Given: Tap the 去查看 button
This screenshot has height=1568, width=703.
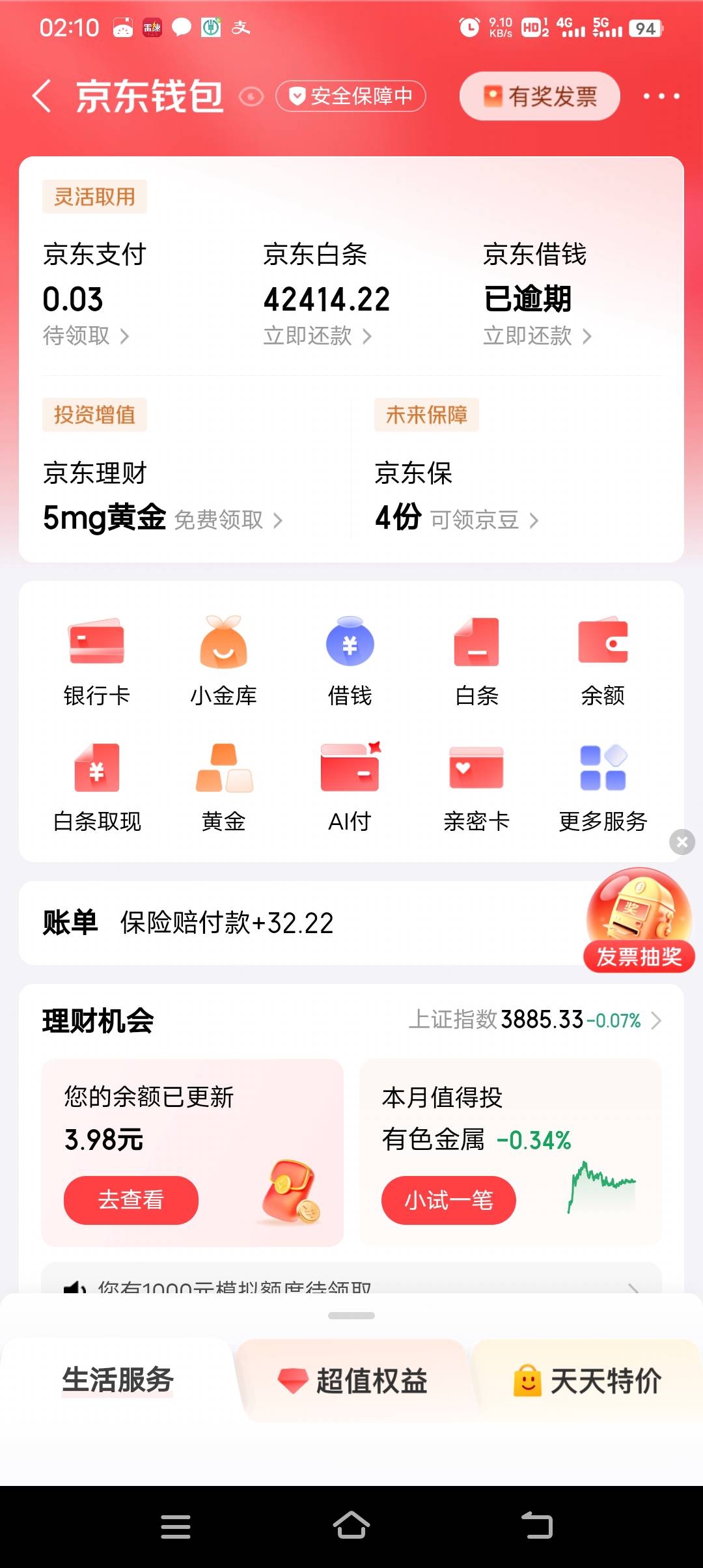Looking at the screenshot, I should (x=131, y=1199).
